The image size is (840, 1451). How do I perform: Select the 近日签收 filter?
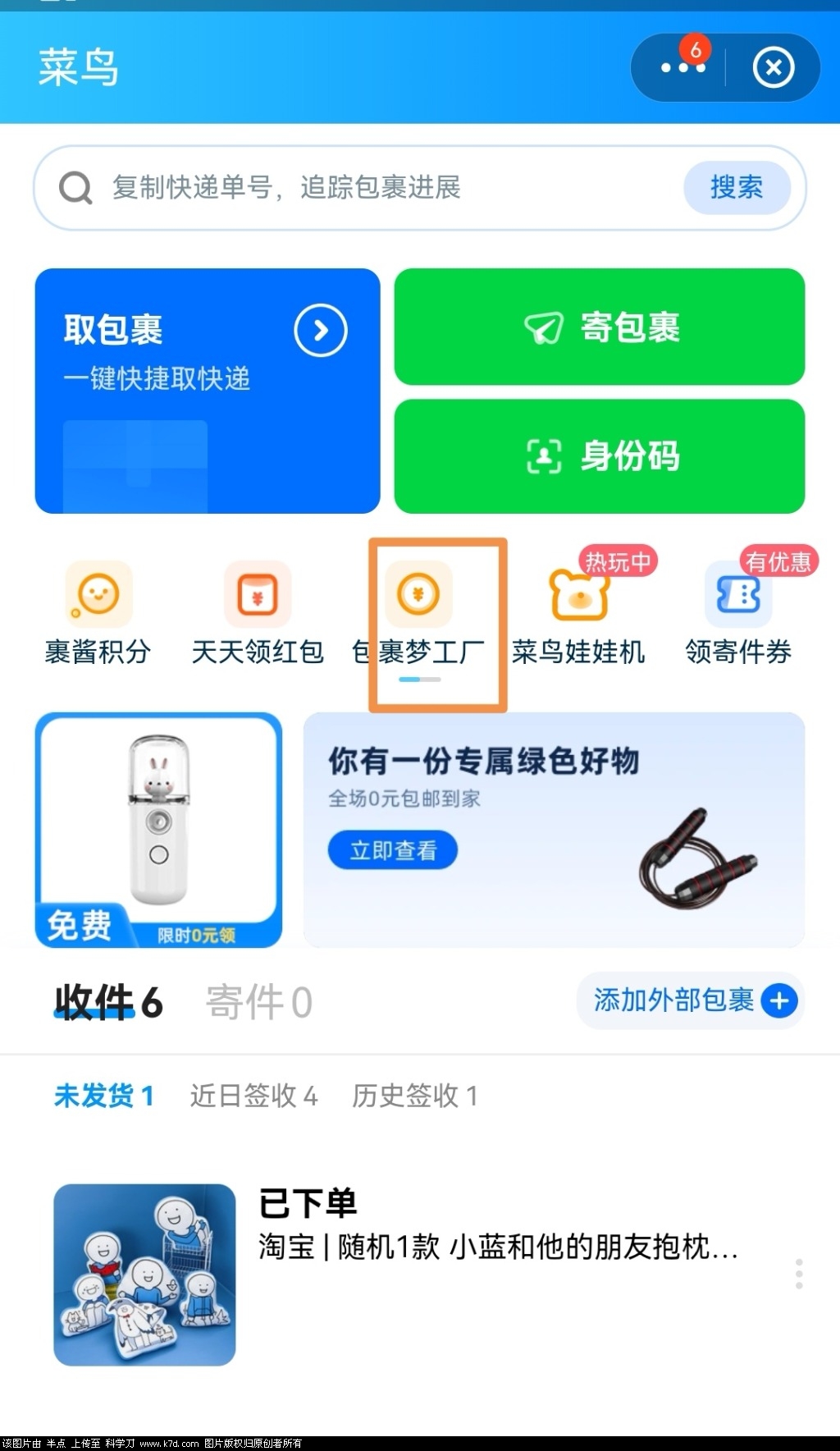(x=253, y=1096)
